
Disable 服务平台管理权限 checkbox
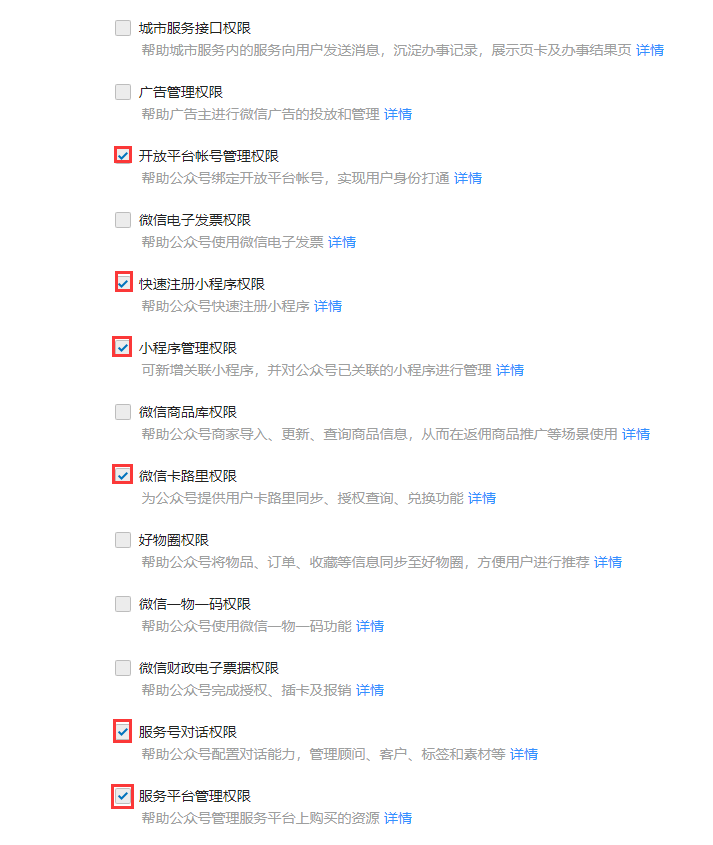click(x=123, y=796)
